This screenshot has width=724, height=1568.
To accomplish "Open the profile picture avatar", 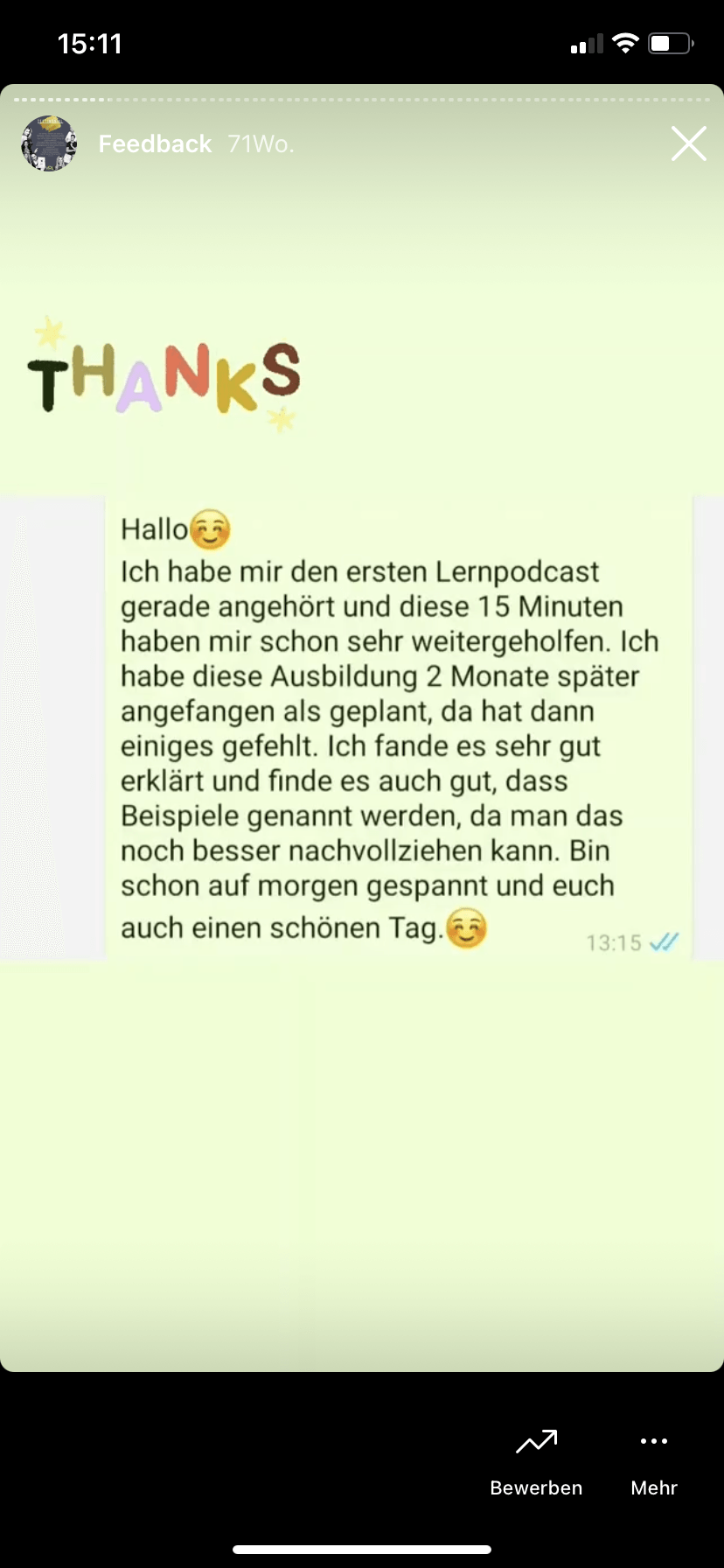I will coord(49,143).
